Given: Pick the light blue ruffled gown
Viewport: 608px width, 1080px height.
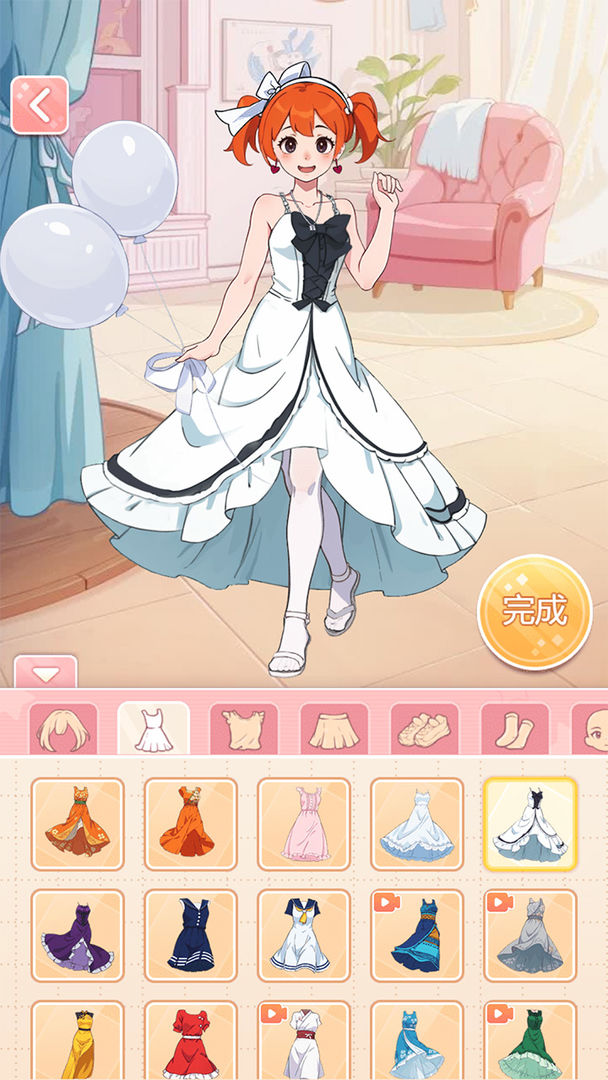Looking at the screenshot, I should tap(417, 824).
